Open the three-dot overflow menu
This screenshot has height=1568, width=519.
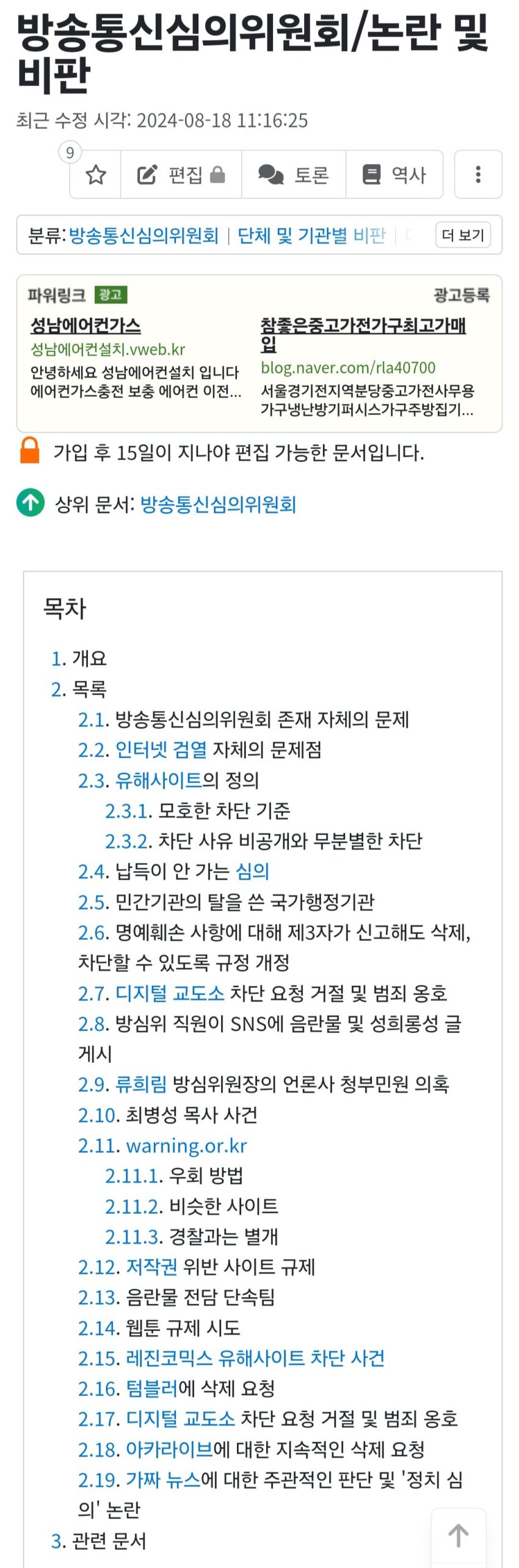click(x=478, y=175)
